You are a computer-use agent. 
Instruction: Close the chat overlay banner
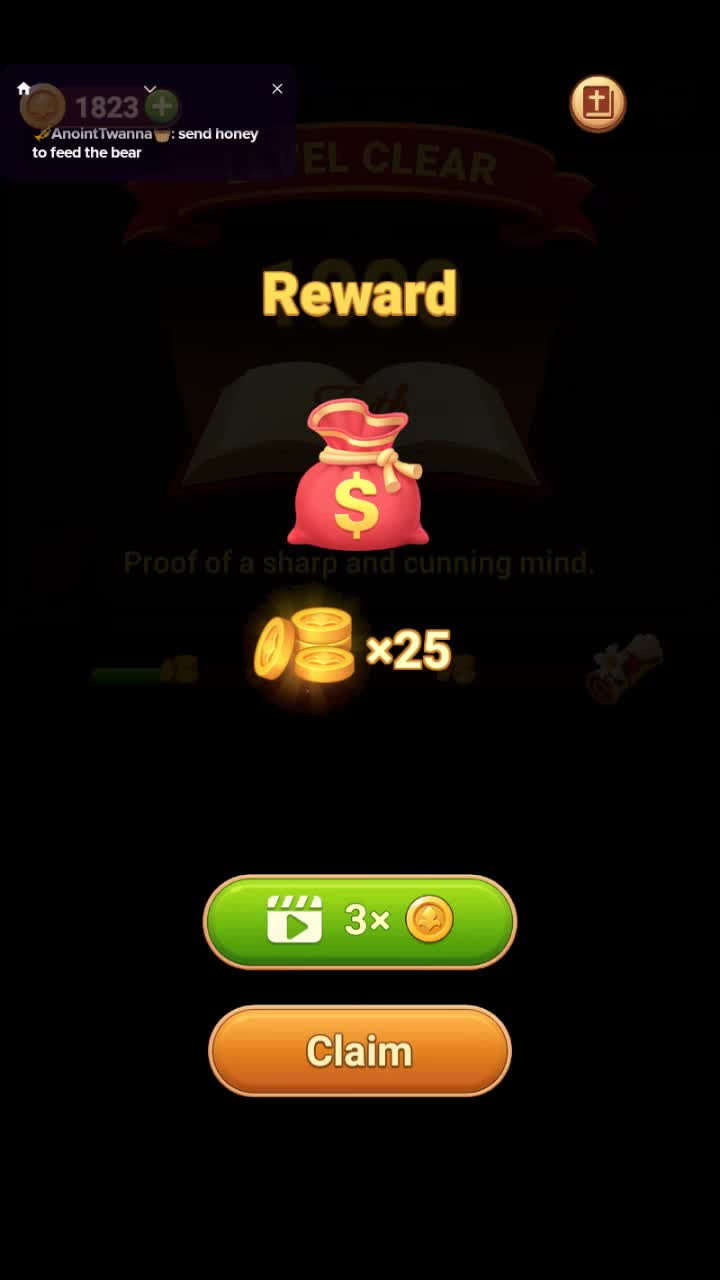[x=277, y=89]
